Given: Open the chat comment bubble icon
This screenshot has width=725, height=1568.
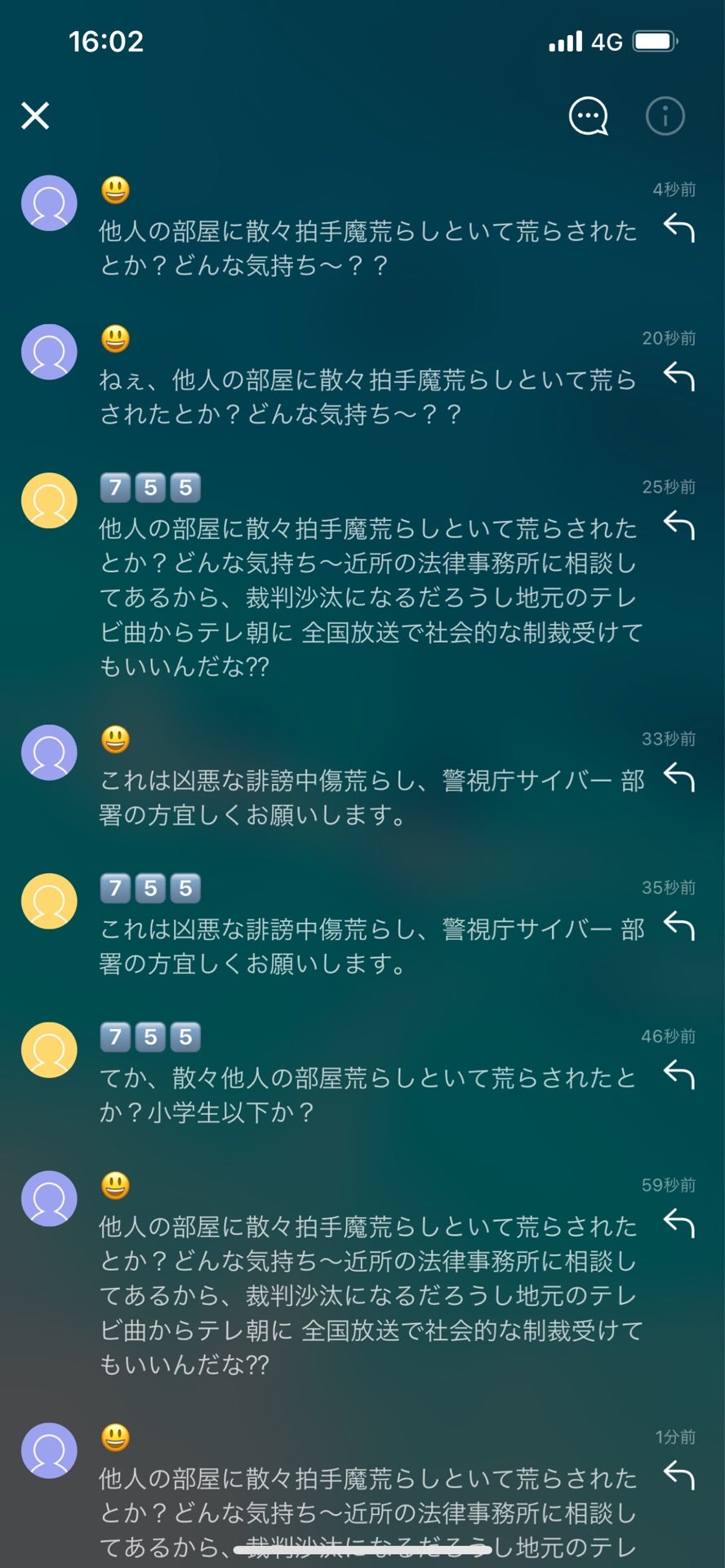Looking at the screenshot, I should tap(589, 116).
